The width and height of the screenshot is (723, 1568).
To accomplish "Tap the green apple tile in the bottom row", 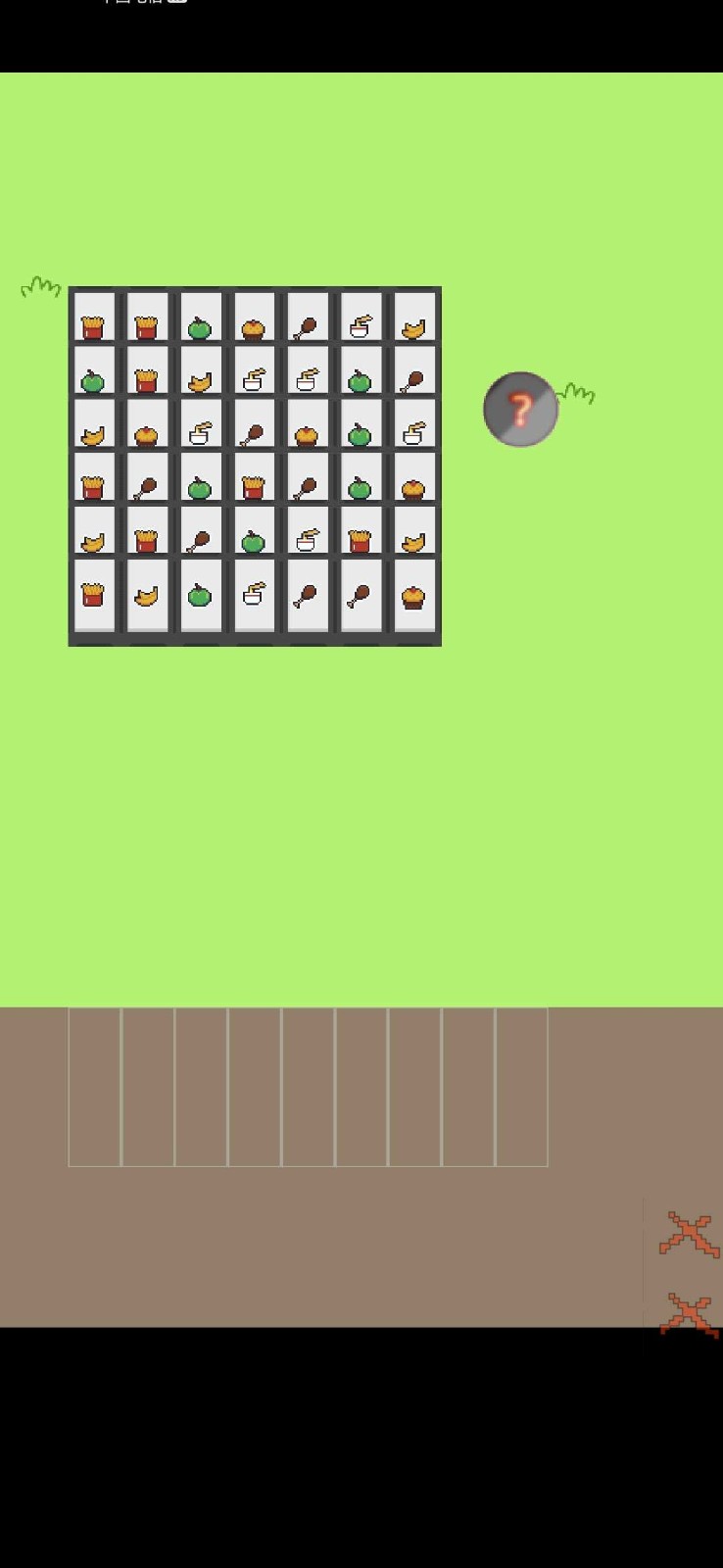I will point(200,595).
